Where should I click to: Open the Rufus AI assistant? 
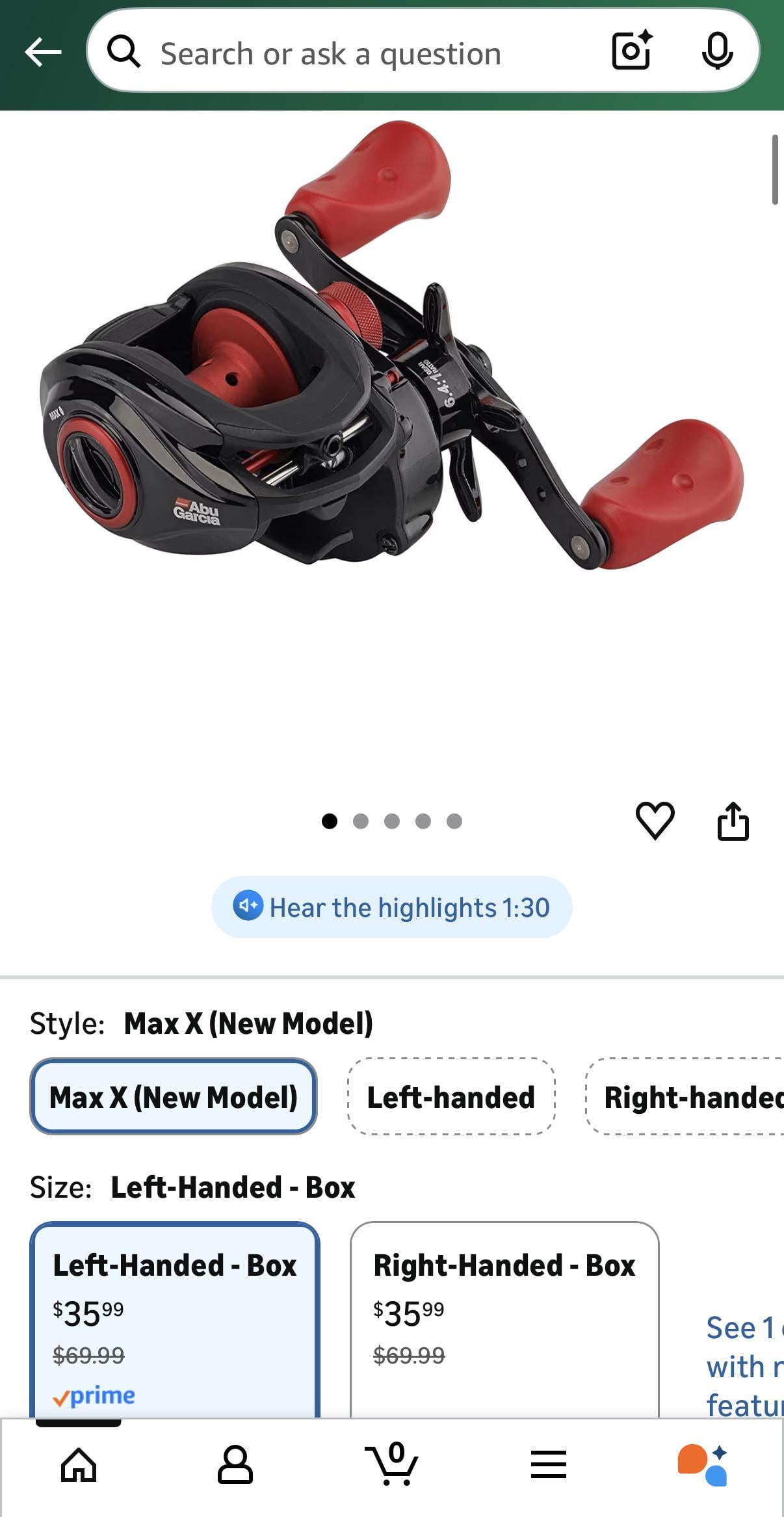703,1465
